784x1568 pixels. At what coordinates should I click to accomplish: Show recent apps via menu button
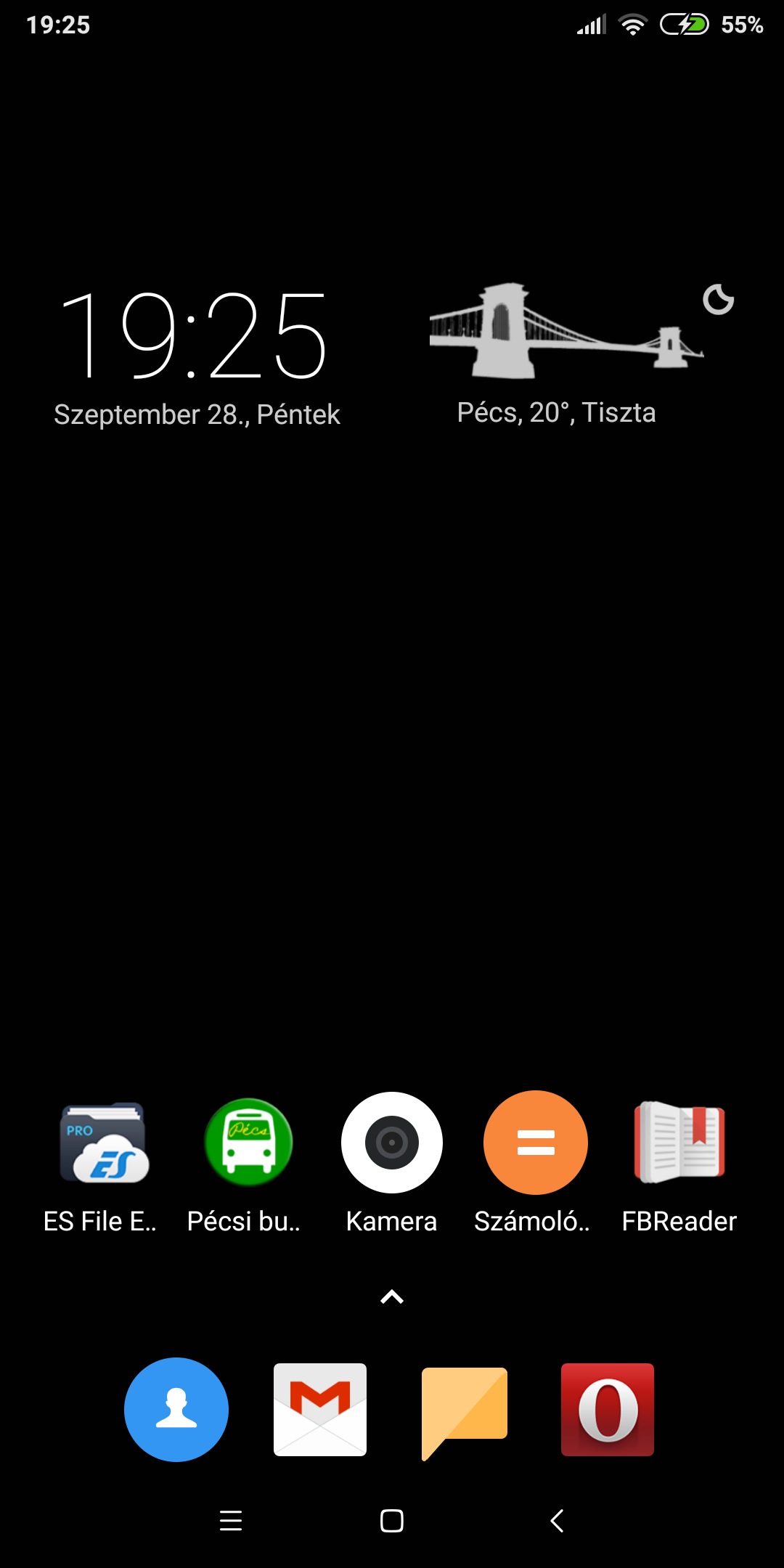[x=231, y=1521]
